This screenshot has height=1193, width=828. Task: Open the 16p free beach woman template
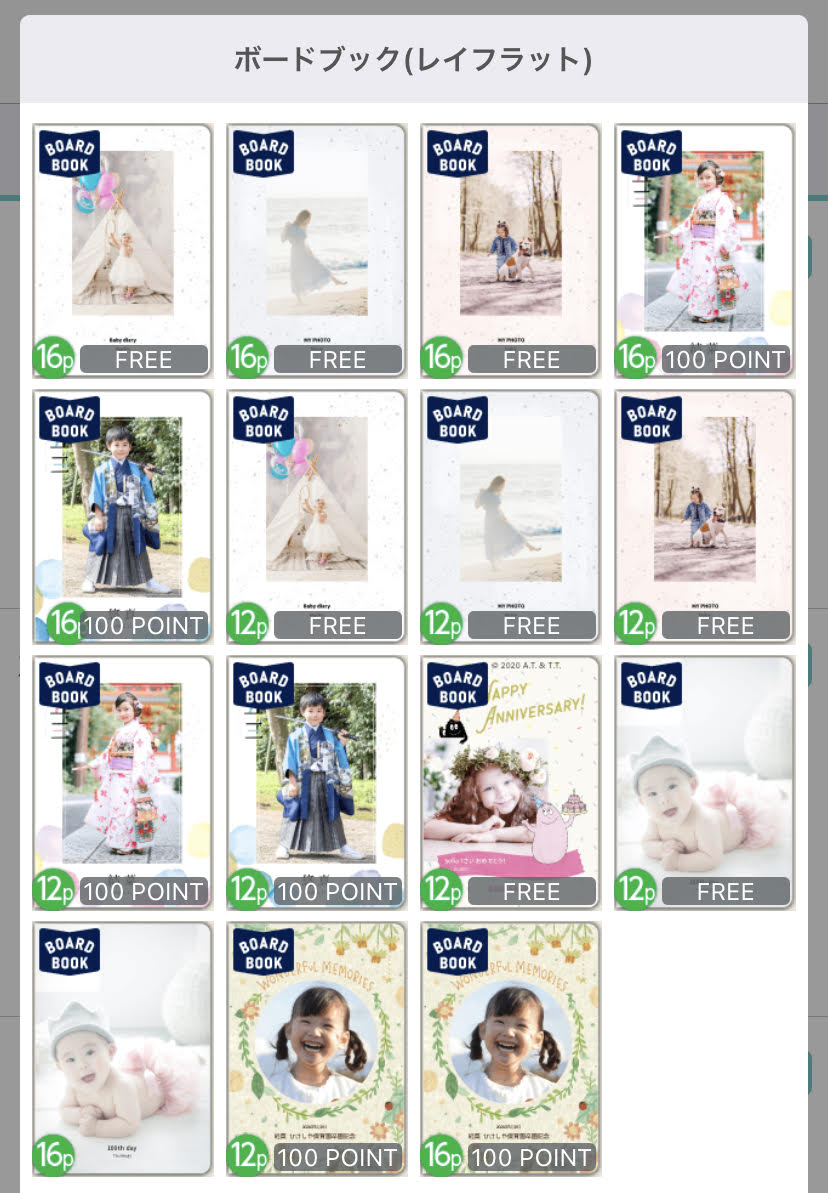(x=316, y=250)
